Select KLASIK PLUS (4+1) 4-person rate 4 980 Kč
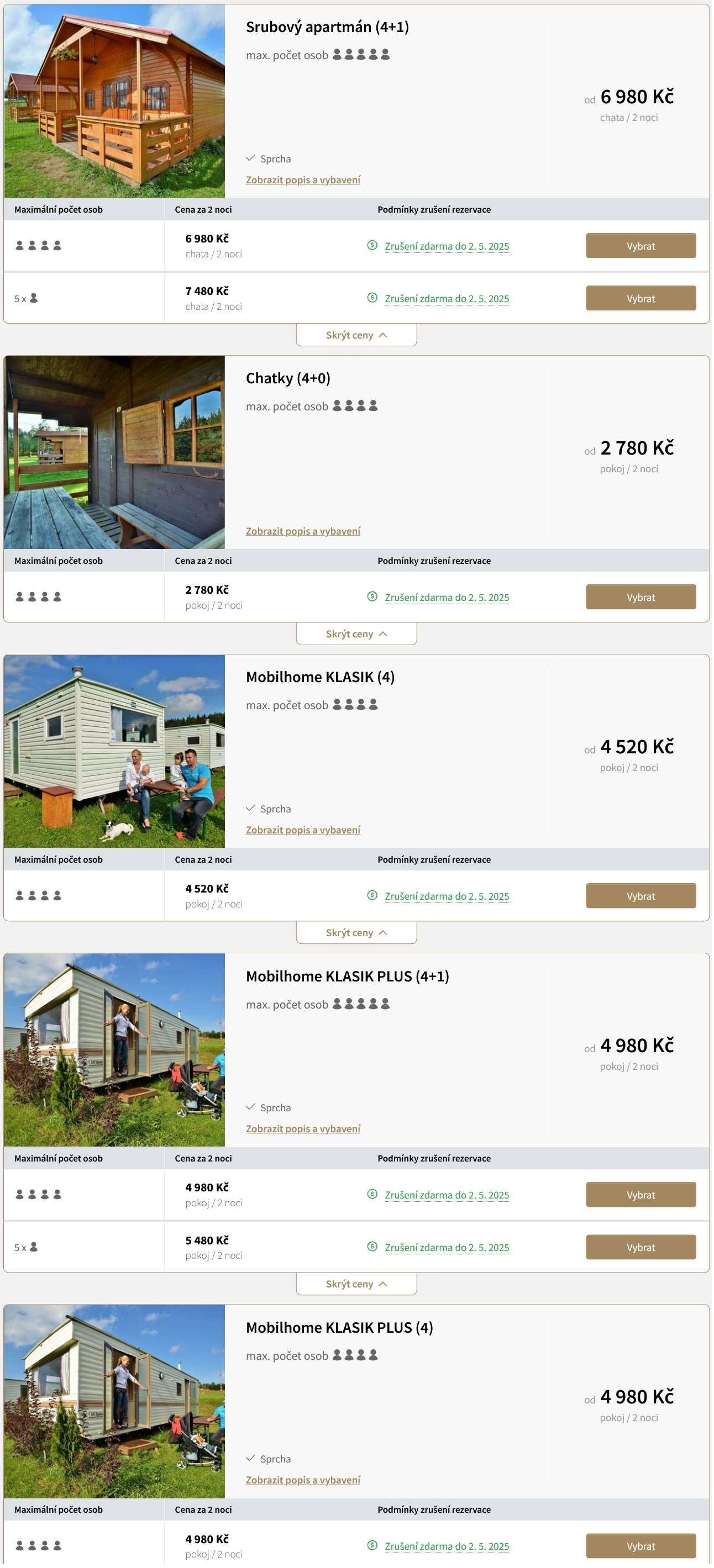This screenshot has height=1568, width=714. point(641,1195)
